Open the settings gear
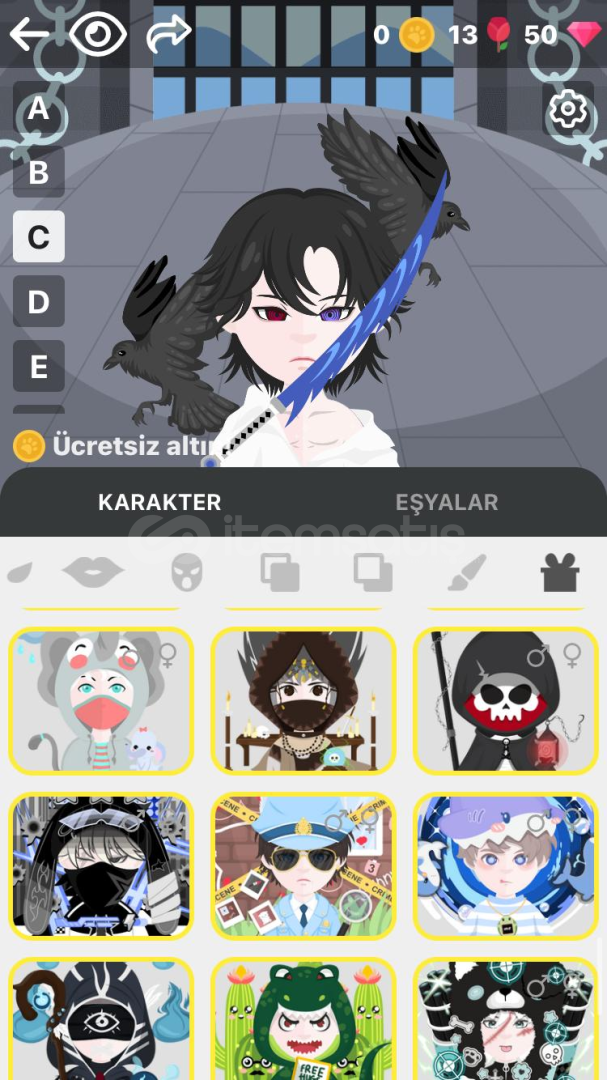Image resolution: width=607 pixels, height=1080 pixels. pyautogui.click(x=567, y=109)
